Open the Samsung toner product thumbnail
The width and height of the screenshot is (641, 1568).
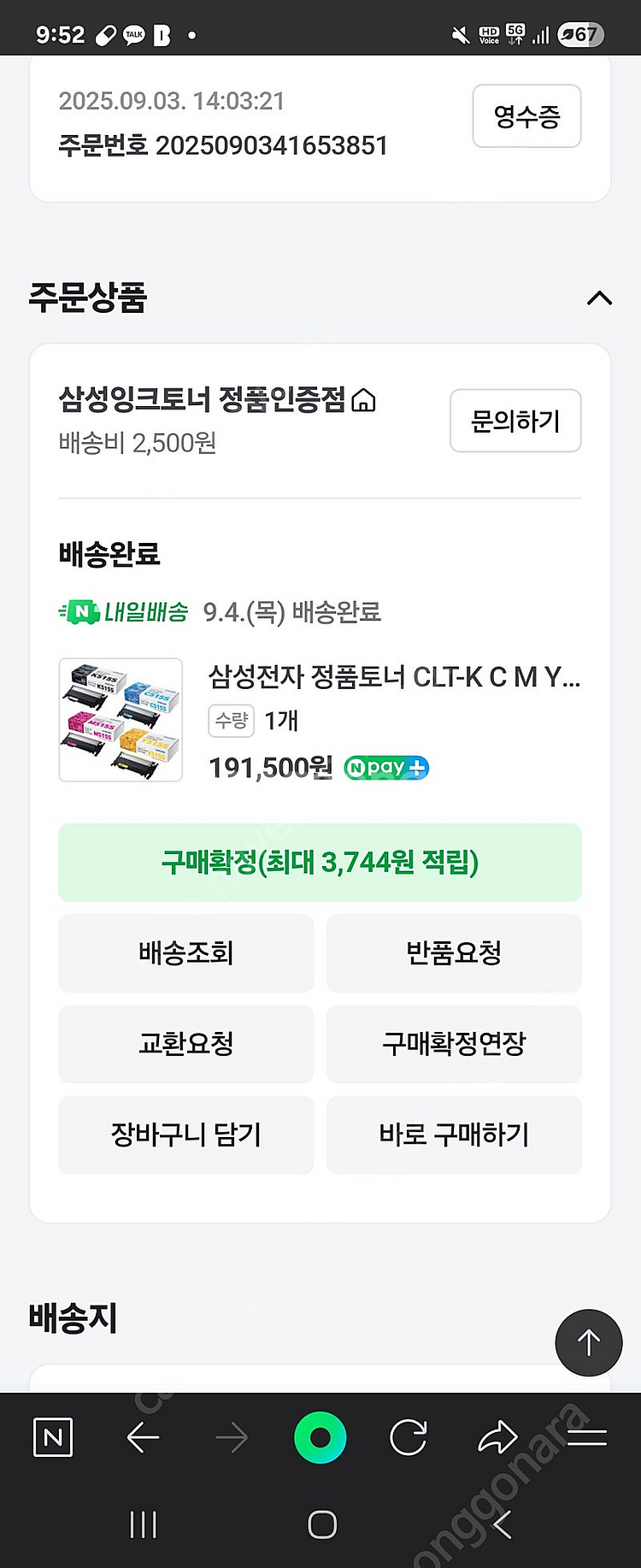click(121, 720)
